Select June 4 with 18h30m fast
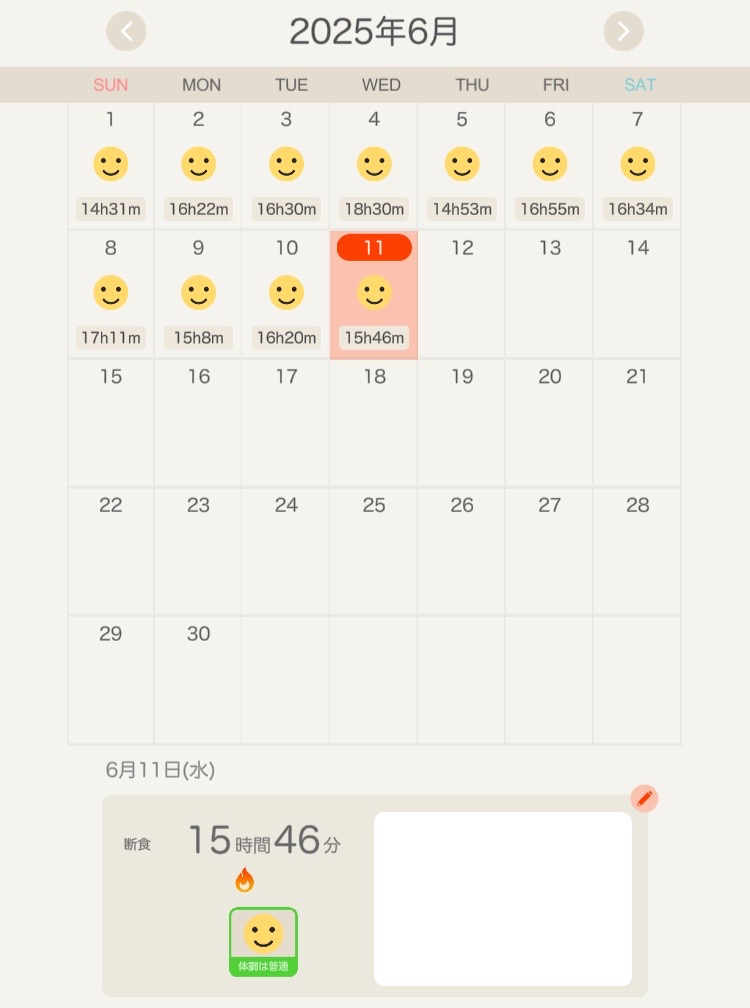Viewport: 750px width, 1008px height. pyautogui.click(x=374, y=165)
